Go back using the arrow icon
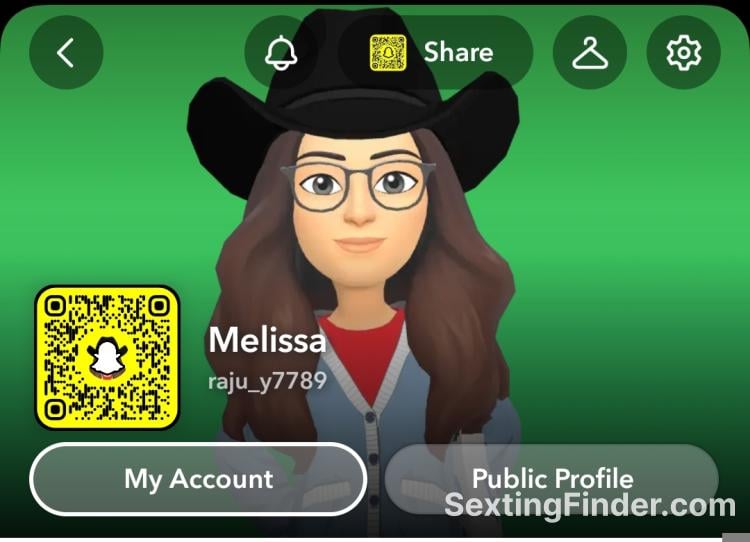The image size is (750, 542). (x=66, y=53)
